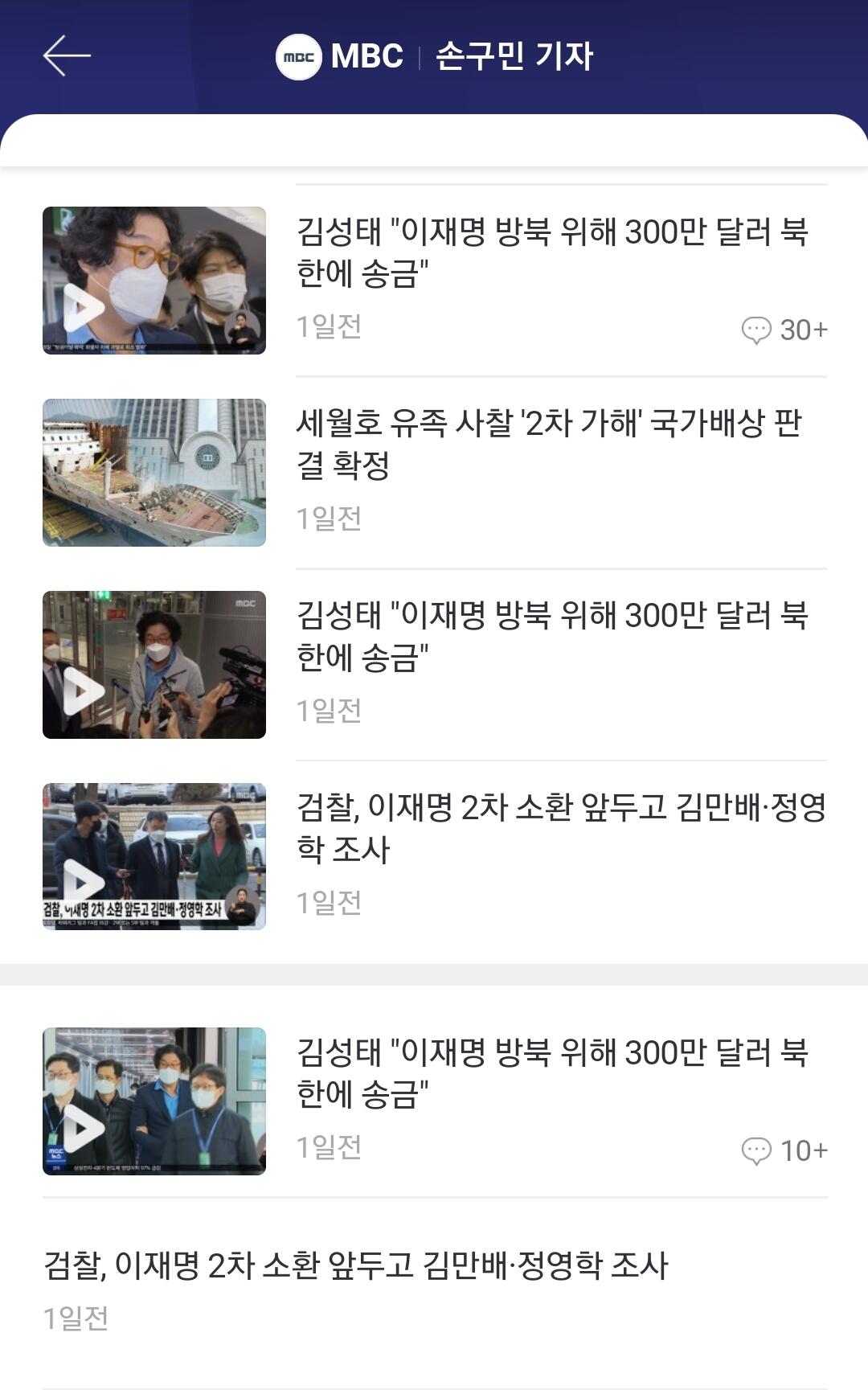Select the MBC channel name in the header

(367, 56)
